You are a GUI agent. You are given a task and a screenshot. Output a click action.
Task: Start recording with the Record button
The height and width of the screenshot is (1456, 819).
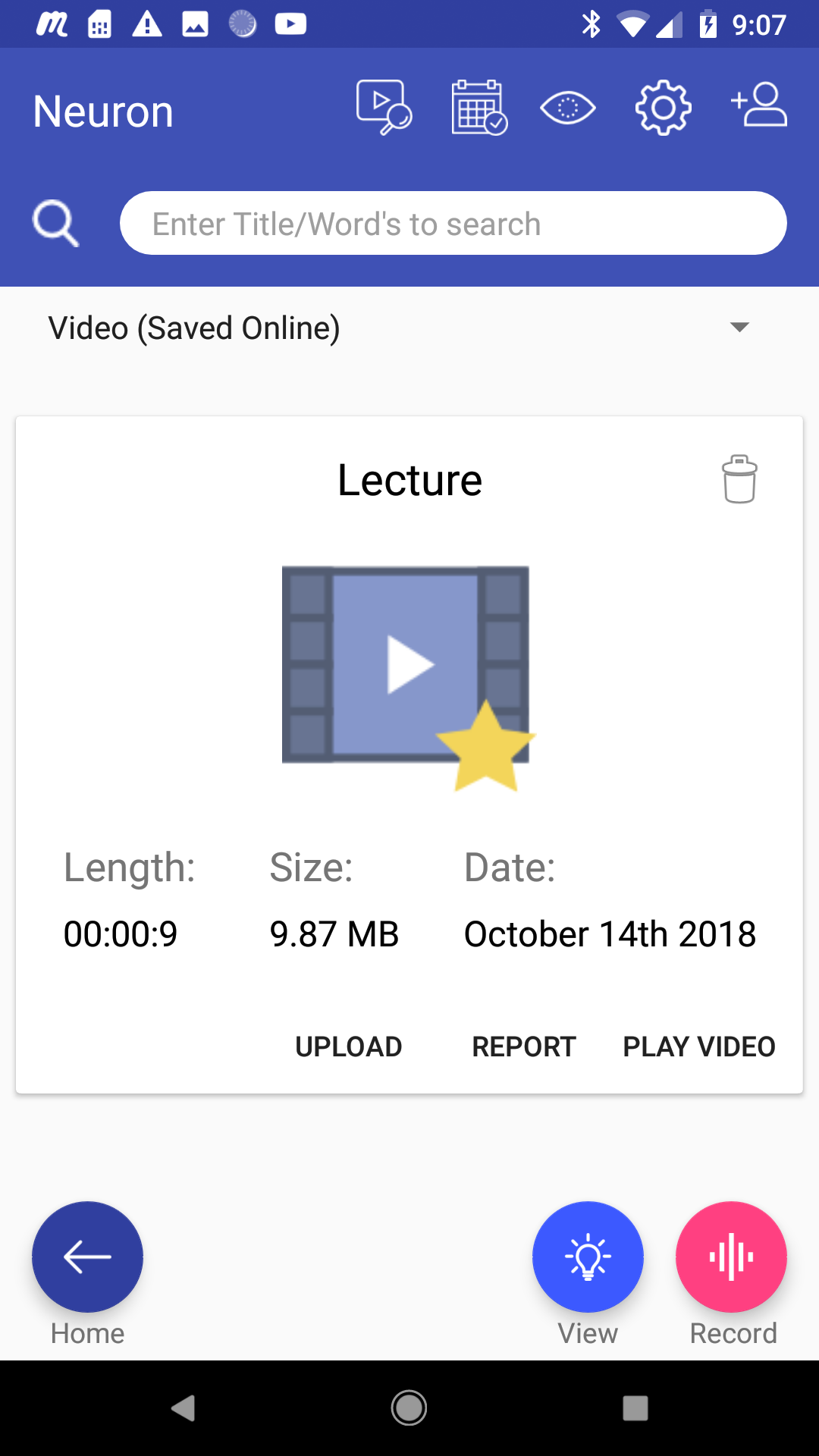coord(731,1257)
